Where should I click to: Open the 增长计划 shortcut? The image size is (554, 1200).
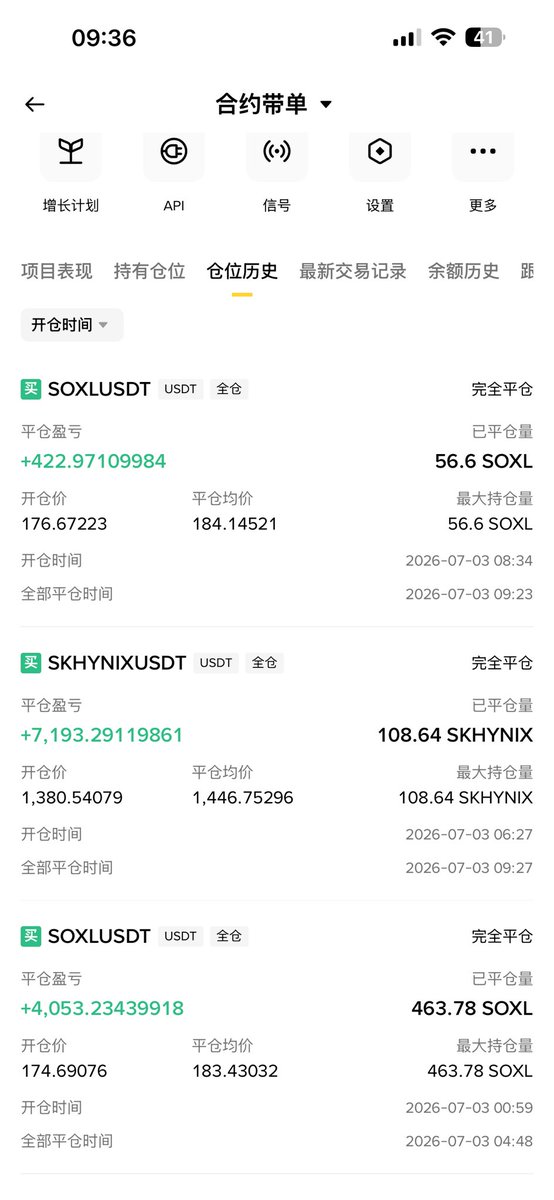(x=71, y=174)
